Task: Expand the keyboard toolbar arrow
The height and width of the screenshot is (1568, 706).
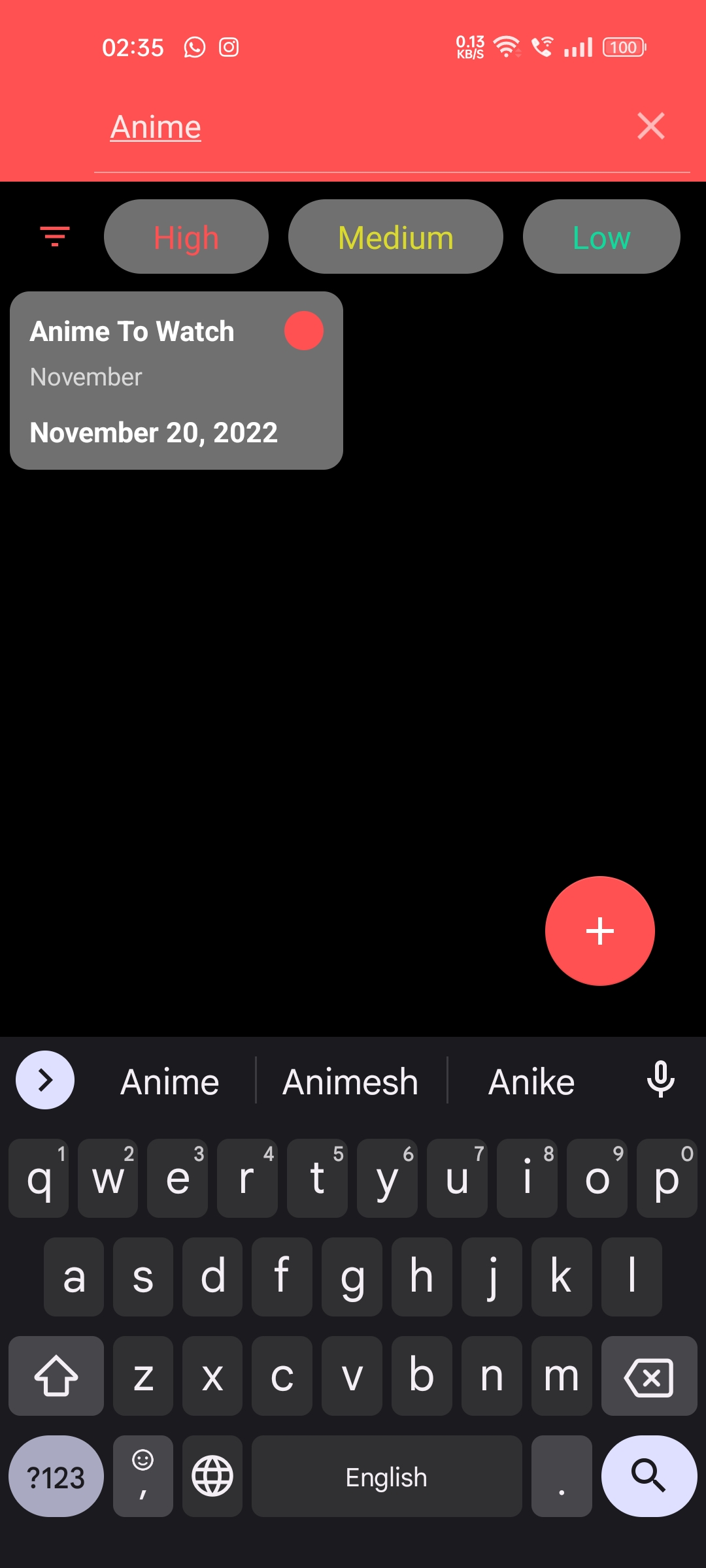Action: (x=45, y=1080)
